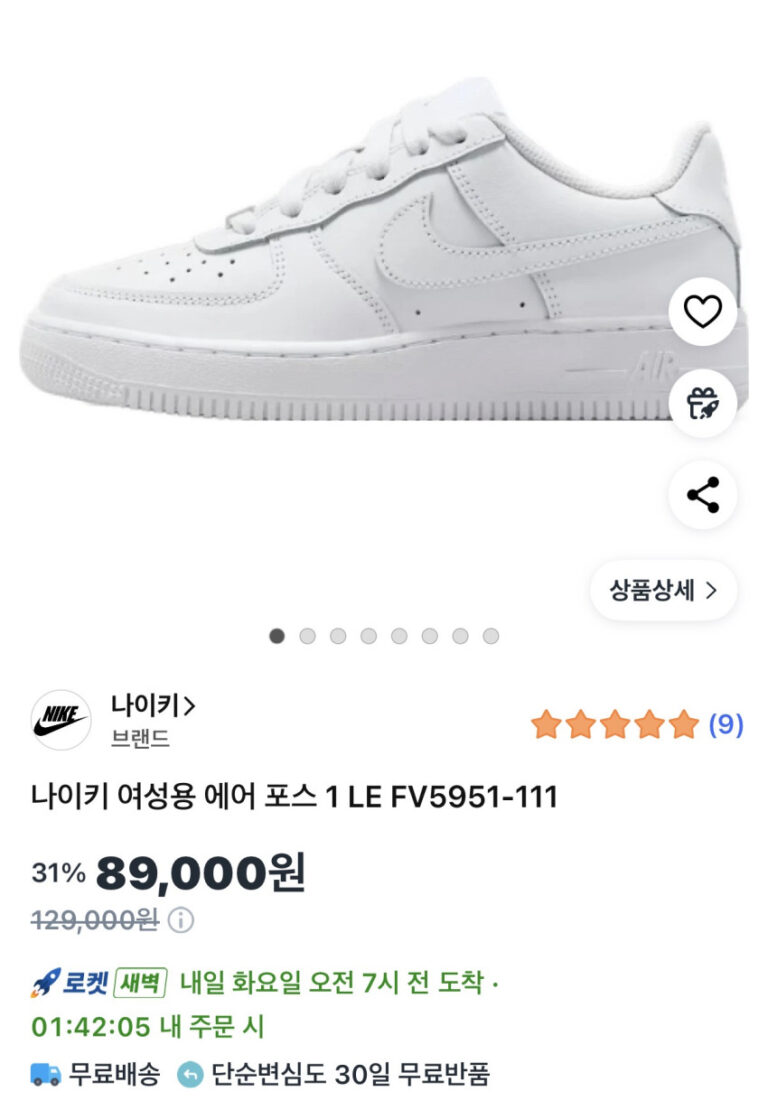The width and height of the screenshot is (768, 1110).
Task: Tap the gift icon to send as a present
Action: tap(702, 403)
